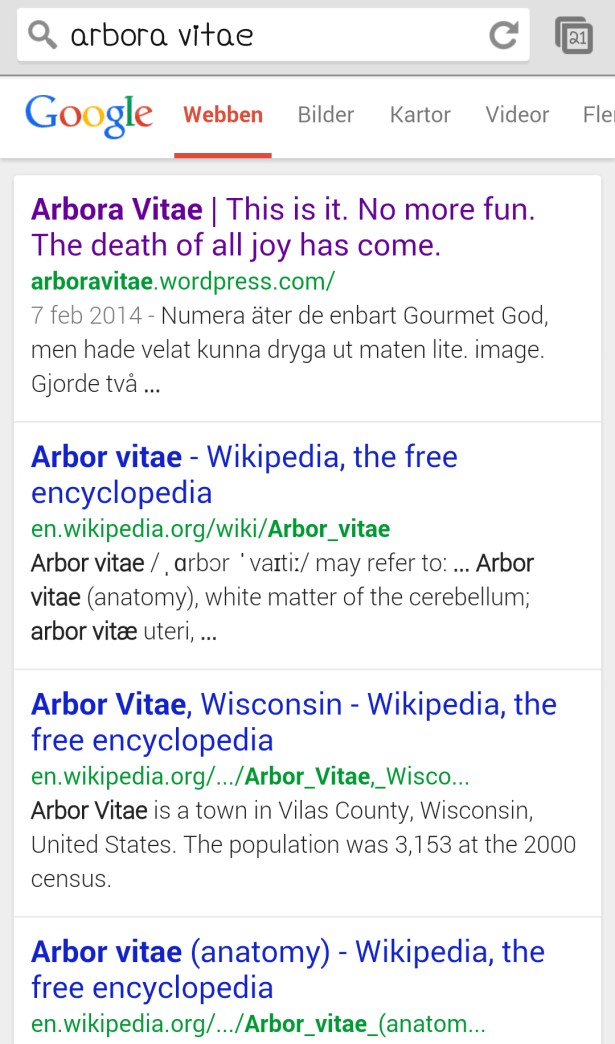Open the Arbor vitae (anatomy) Wikipedia result
This screenshot has height=1044, width=615.
coord(287,969)
